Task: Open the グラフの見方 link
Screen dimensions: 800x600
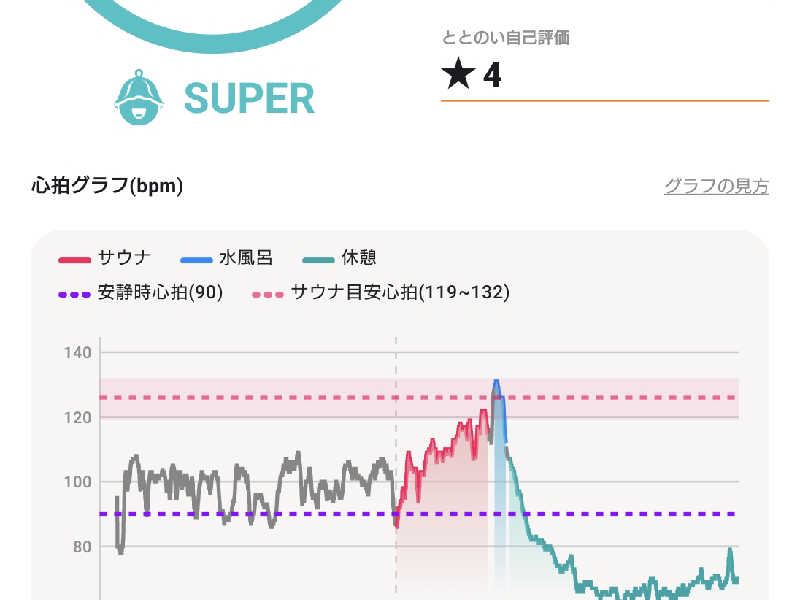Action: click(716, 186)
